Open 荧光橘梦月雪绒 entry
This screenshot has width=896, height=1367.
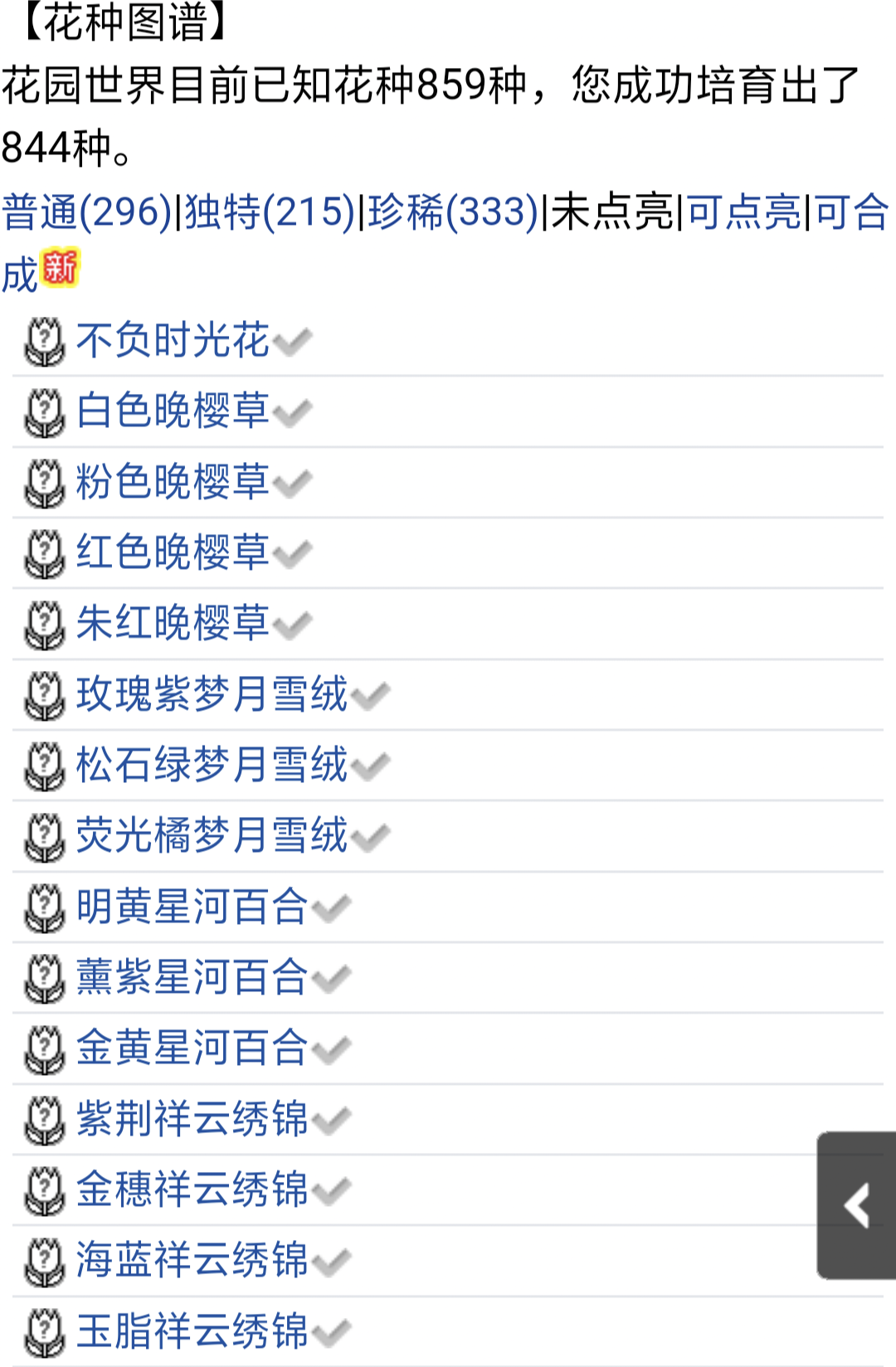click(x=212, y=835)
